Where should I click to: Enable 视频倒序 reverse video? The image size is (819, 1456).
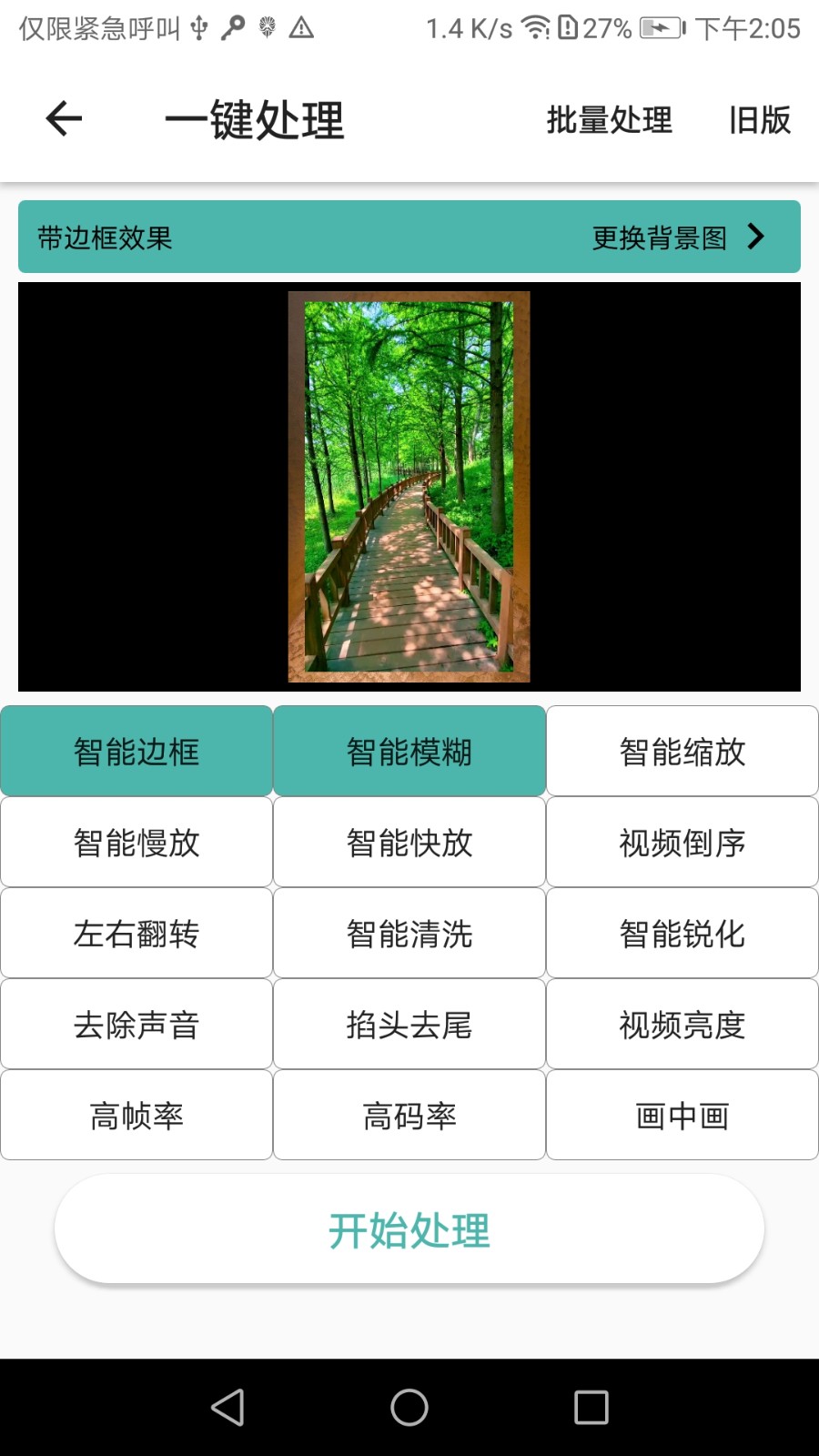[682, 843]
